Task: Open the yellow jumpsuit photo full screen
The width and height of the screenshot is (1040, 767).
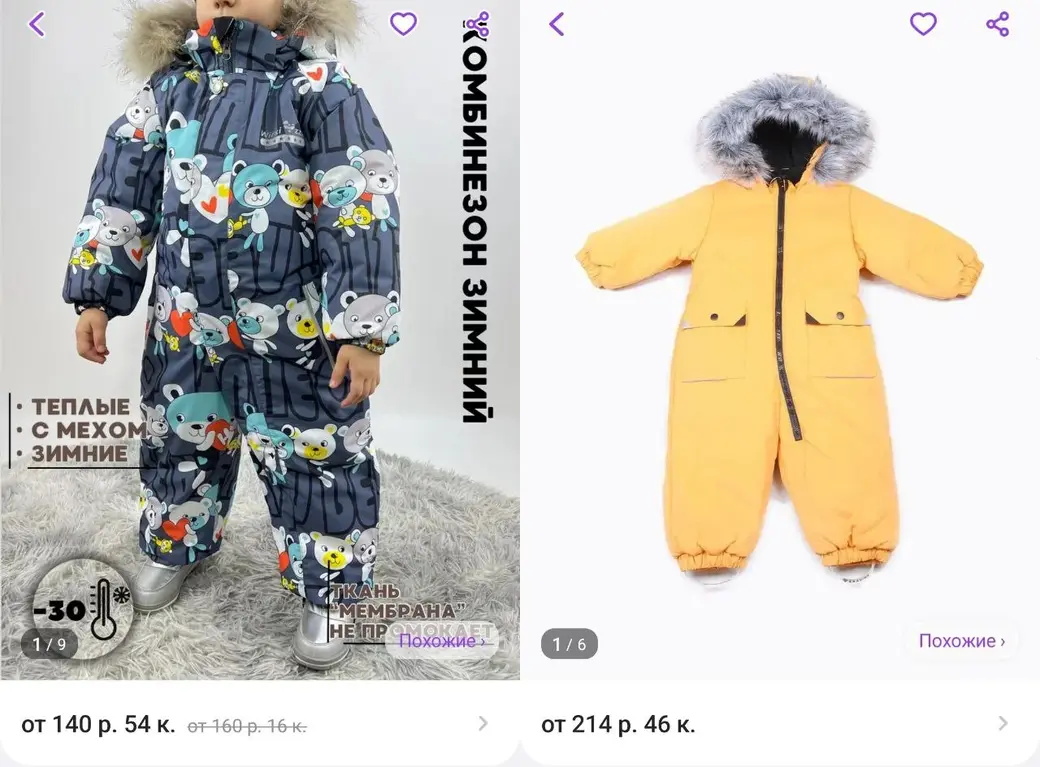Action: tap(780, 340)
